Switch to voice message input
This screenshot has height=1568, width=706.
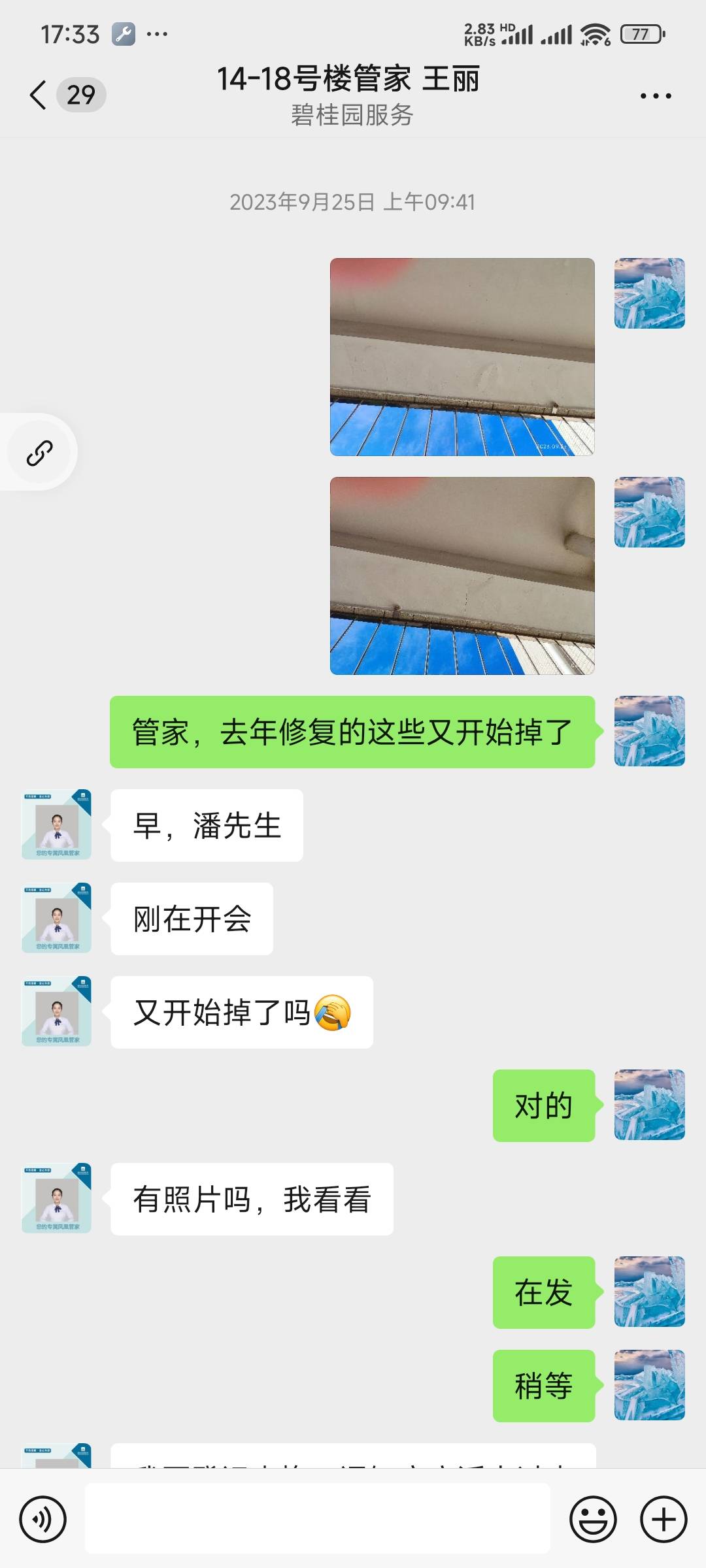[43, 1519]
